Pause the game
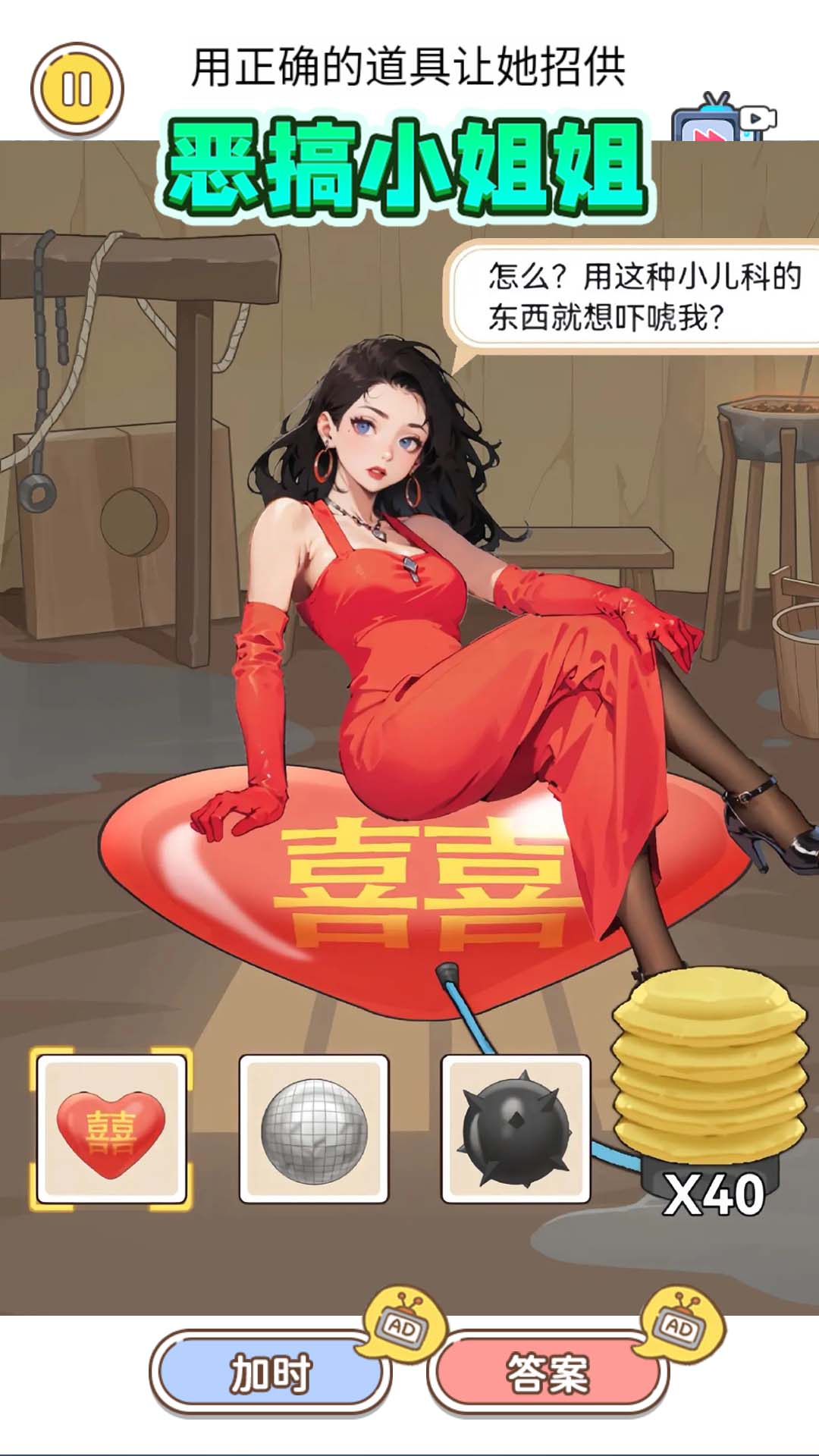Image resolution: width=819 pixels, height=1456 pixels. pyautogui.click(x=77, y=89)
